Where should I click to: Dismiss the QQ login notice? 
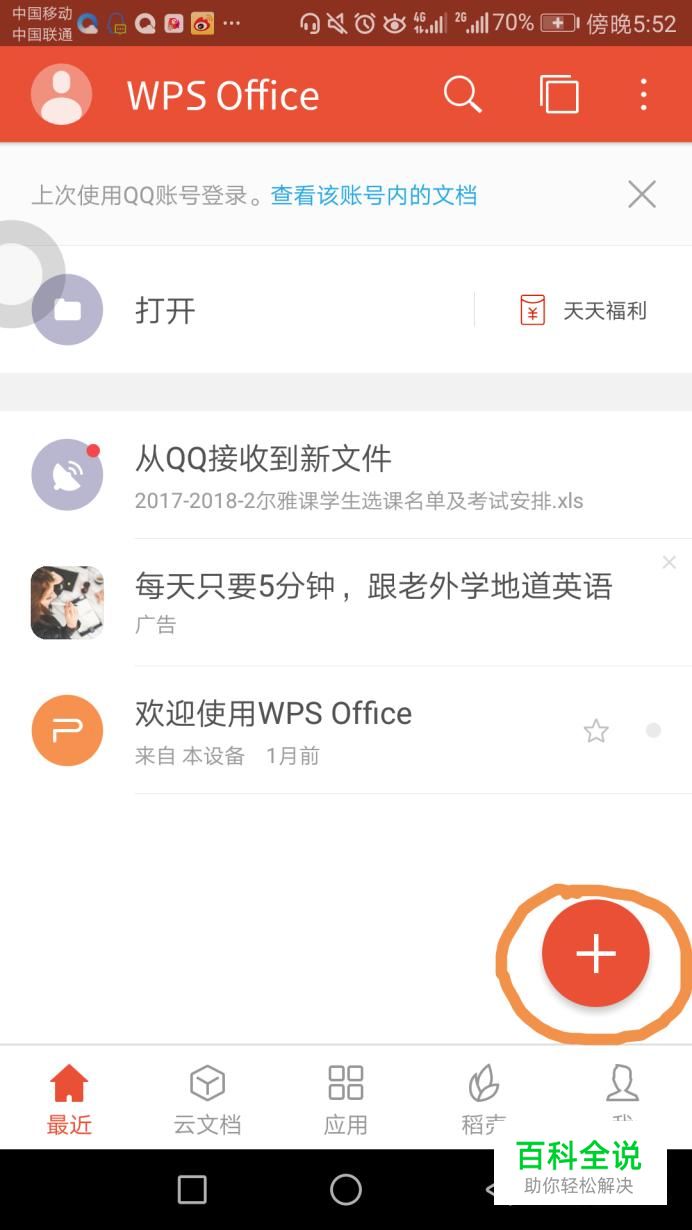(x=642, y=194)
